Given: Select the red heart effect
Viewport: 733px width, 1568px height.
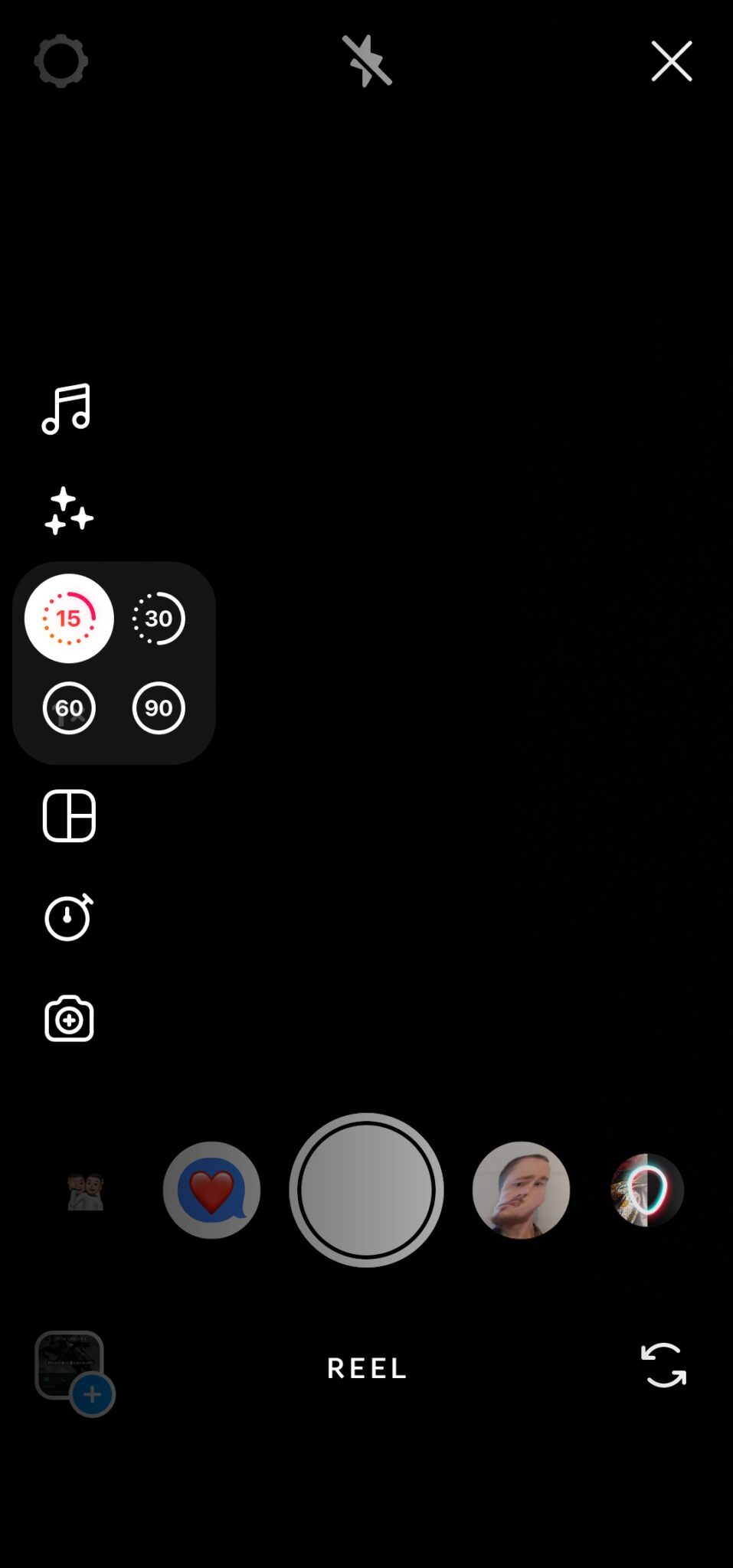Looking at the screenshot, I should click(x=211, y=1190).
